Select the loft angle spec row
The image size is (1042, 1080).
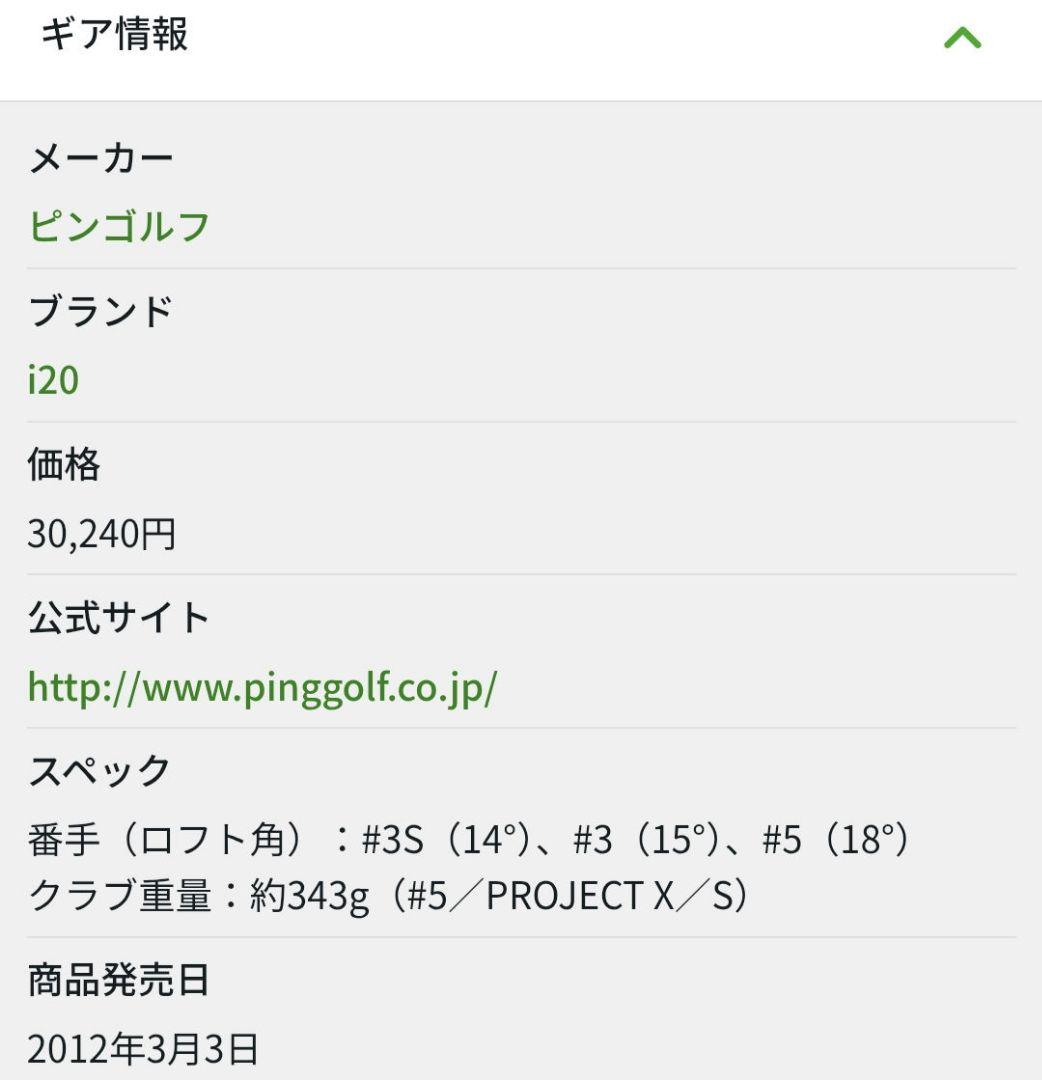click(x=470, y=838)
